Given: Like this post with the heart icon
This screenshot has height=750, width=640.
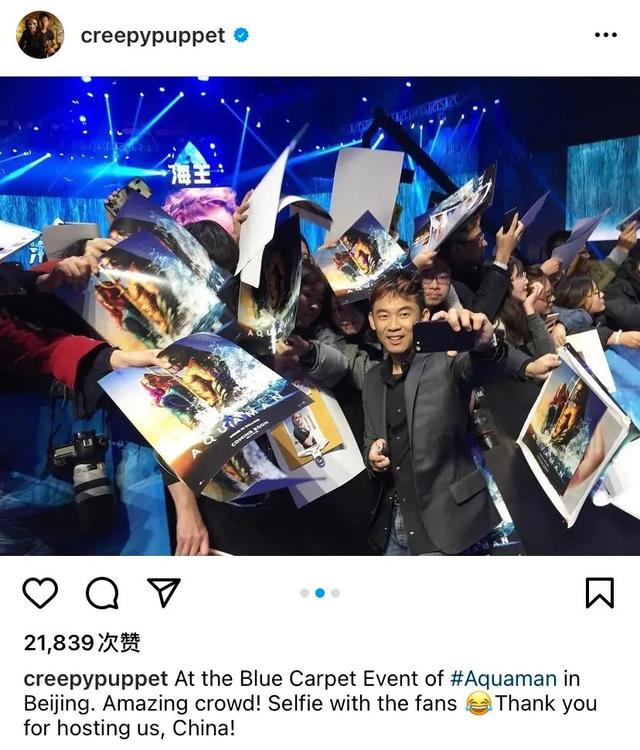Looking at the screenshot, I should [40, 593].
